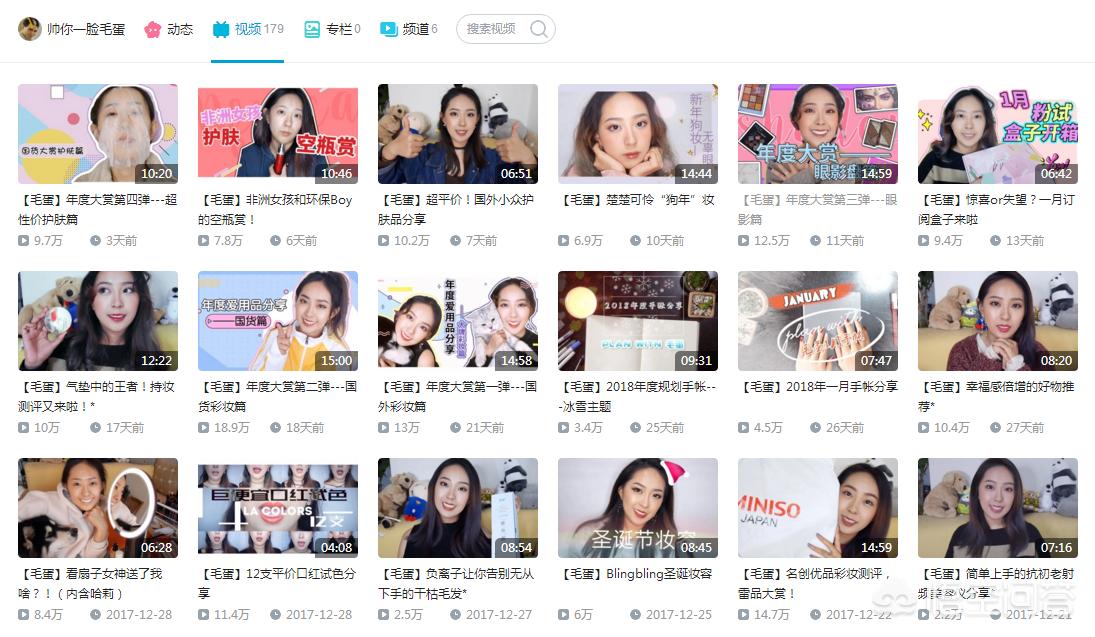Open 12支平价口红试色分享 video
The width and height of the screenshot is (1095, 637).
(278, 508)
